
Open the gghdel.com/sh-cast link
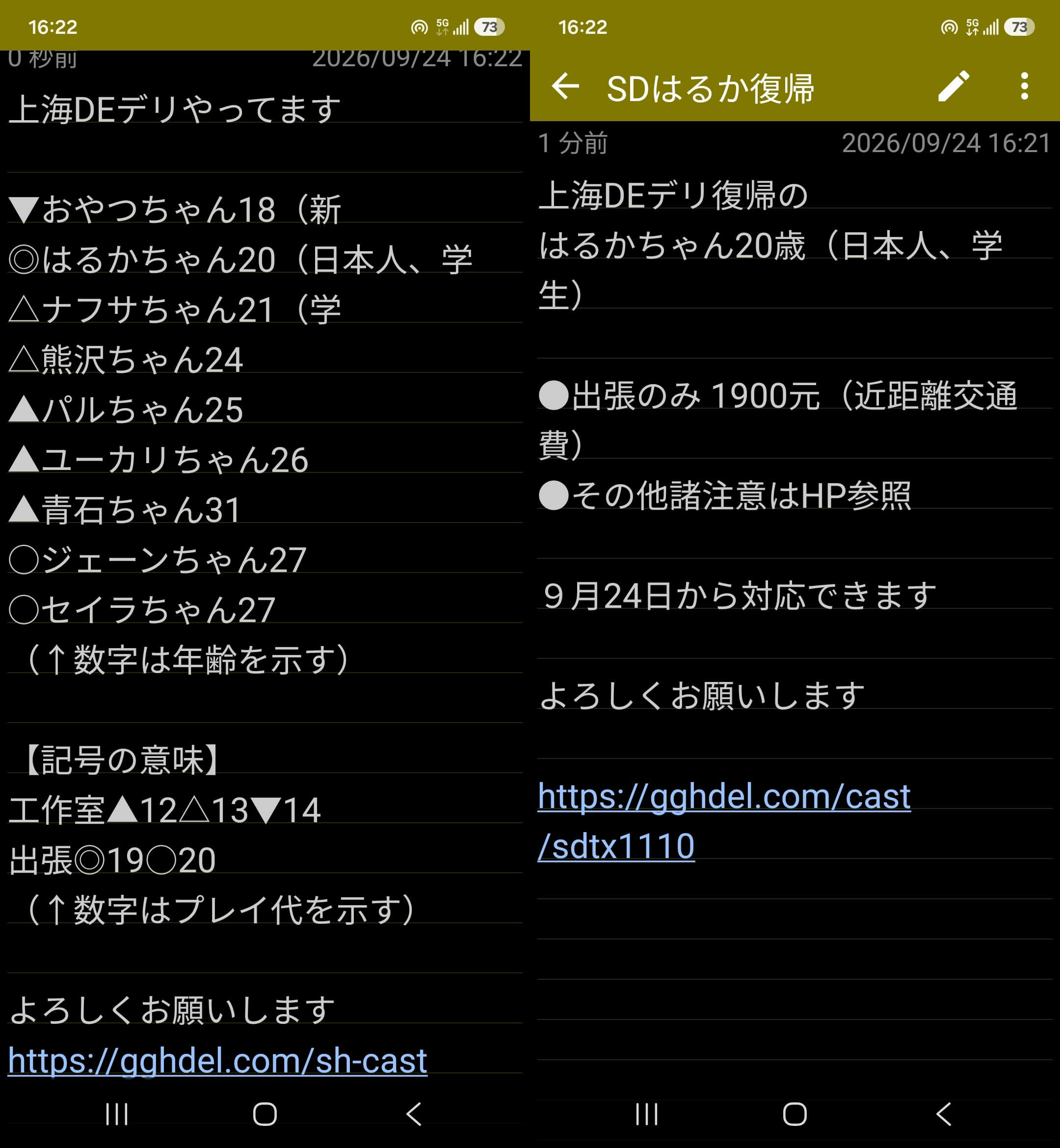pyautogui.click(x=217, y=1061)
